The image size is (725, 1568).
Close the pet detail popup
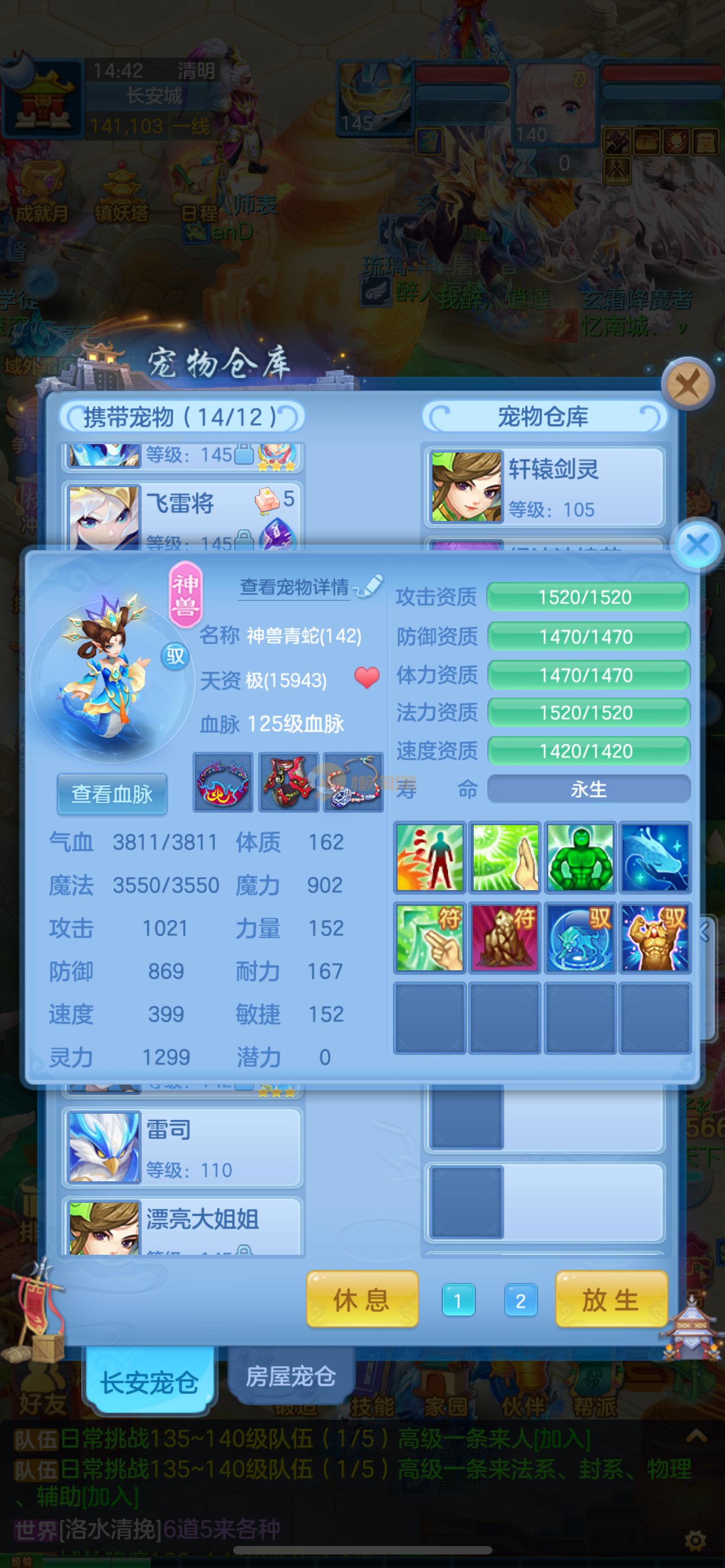pos(697,544)
